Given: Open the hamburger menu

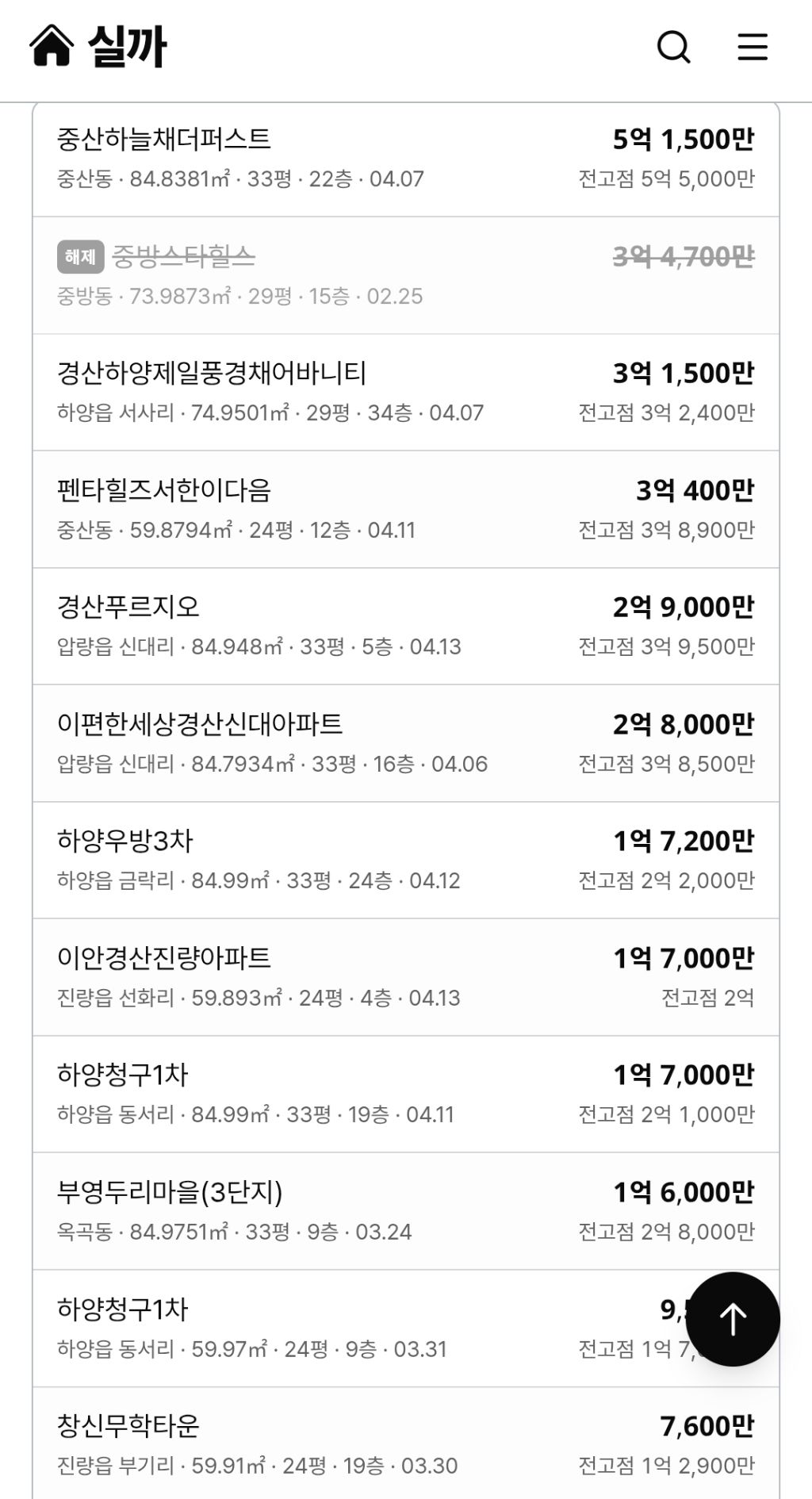Looking at the screenshot, I should pyautogui.click(x=752, y=47).
